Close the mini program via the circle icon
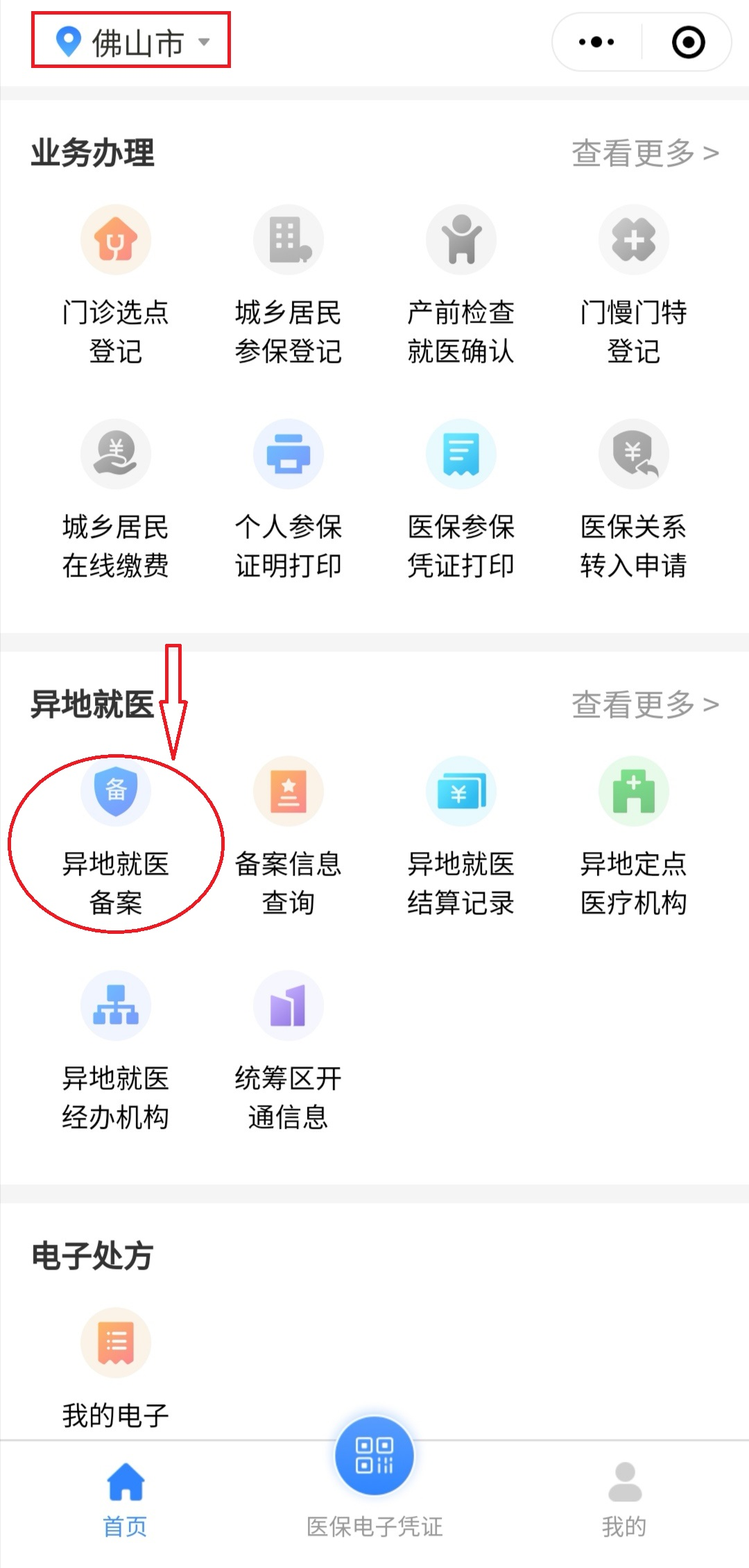749x1568 pixels. [x=688, y=42]
